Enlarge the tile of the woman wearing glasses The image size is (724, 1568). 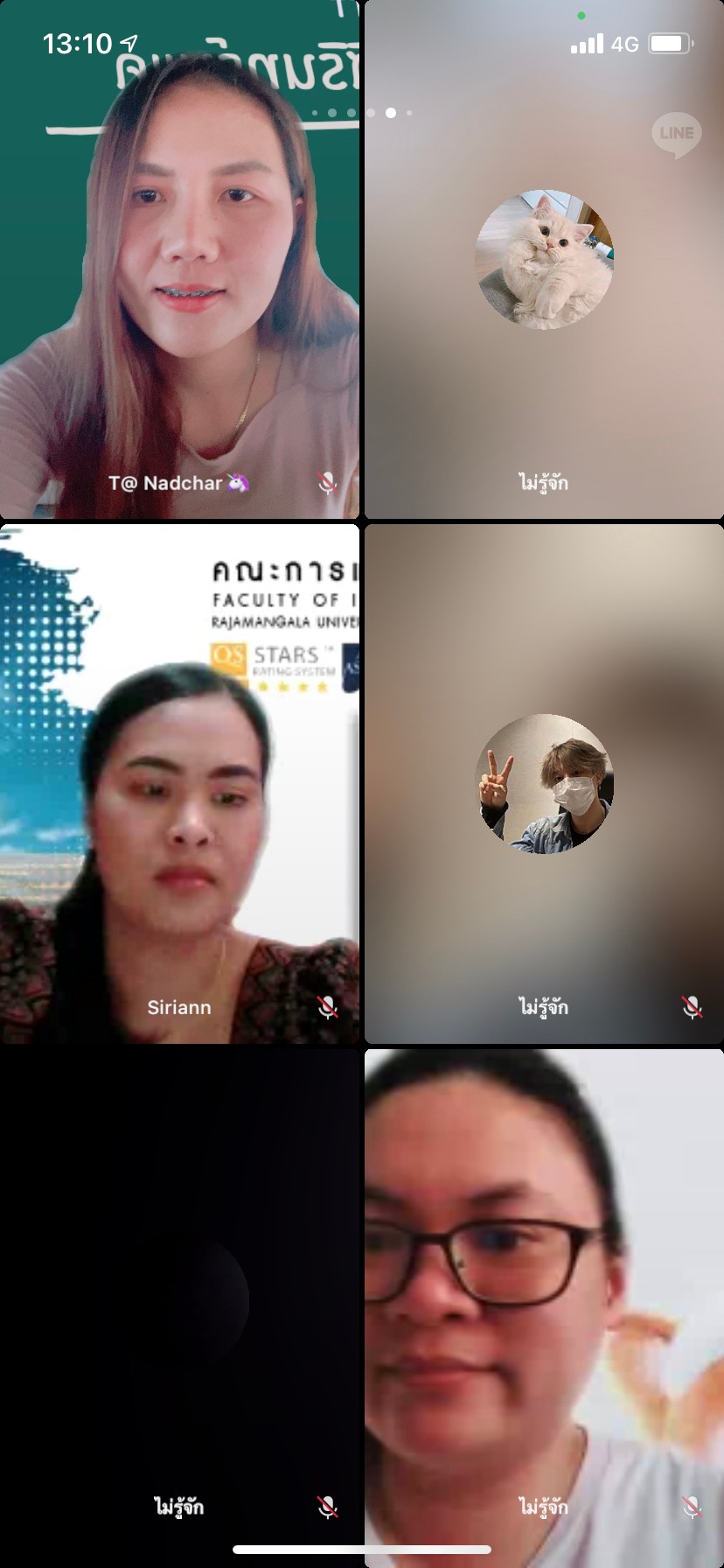click(544, 1304)
